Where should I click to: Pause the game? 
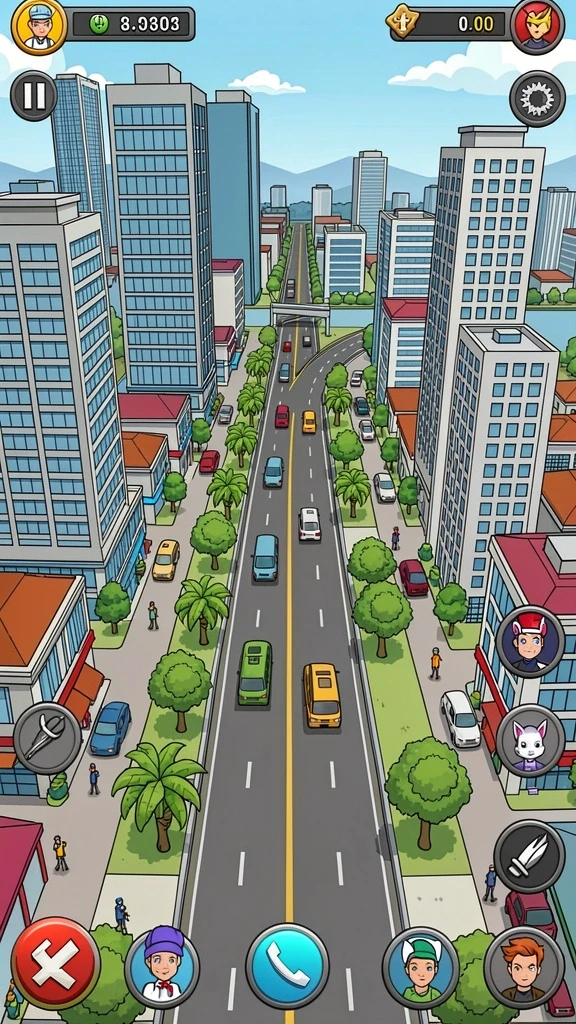pos(33,96)
